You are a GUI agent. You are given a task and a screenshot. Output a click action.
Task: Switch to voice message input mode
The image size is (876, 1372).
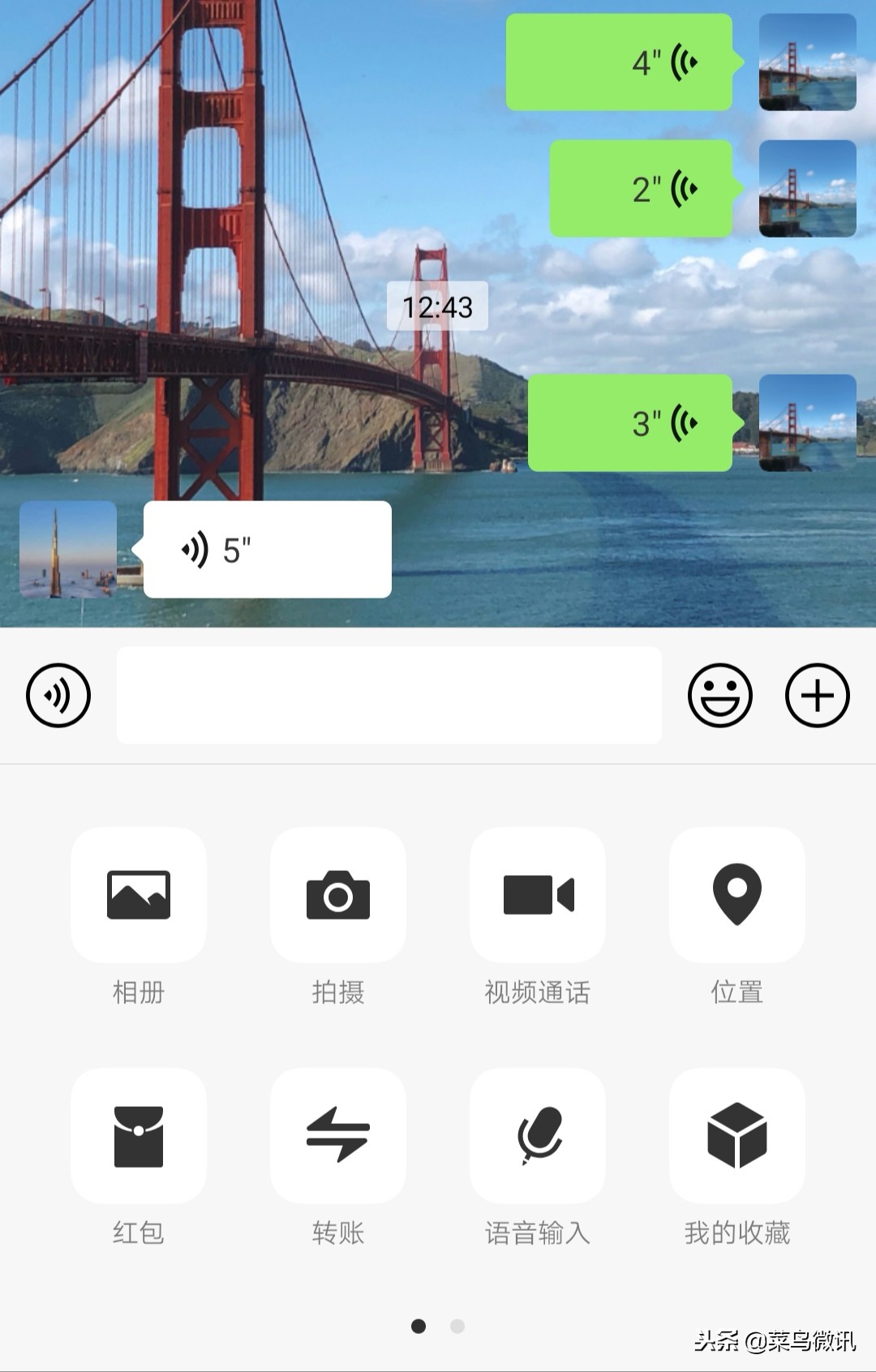58,696
